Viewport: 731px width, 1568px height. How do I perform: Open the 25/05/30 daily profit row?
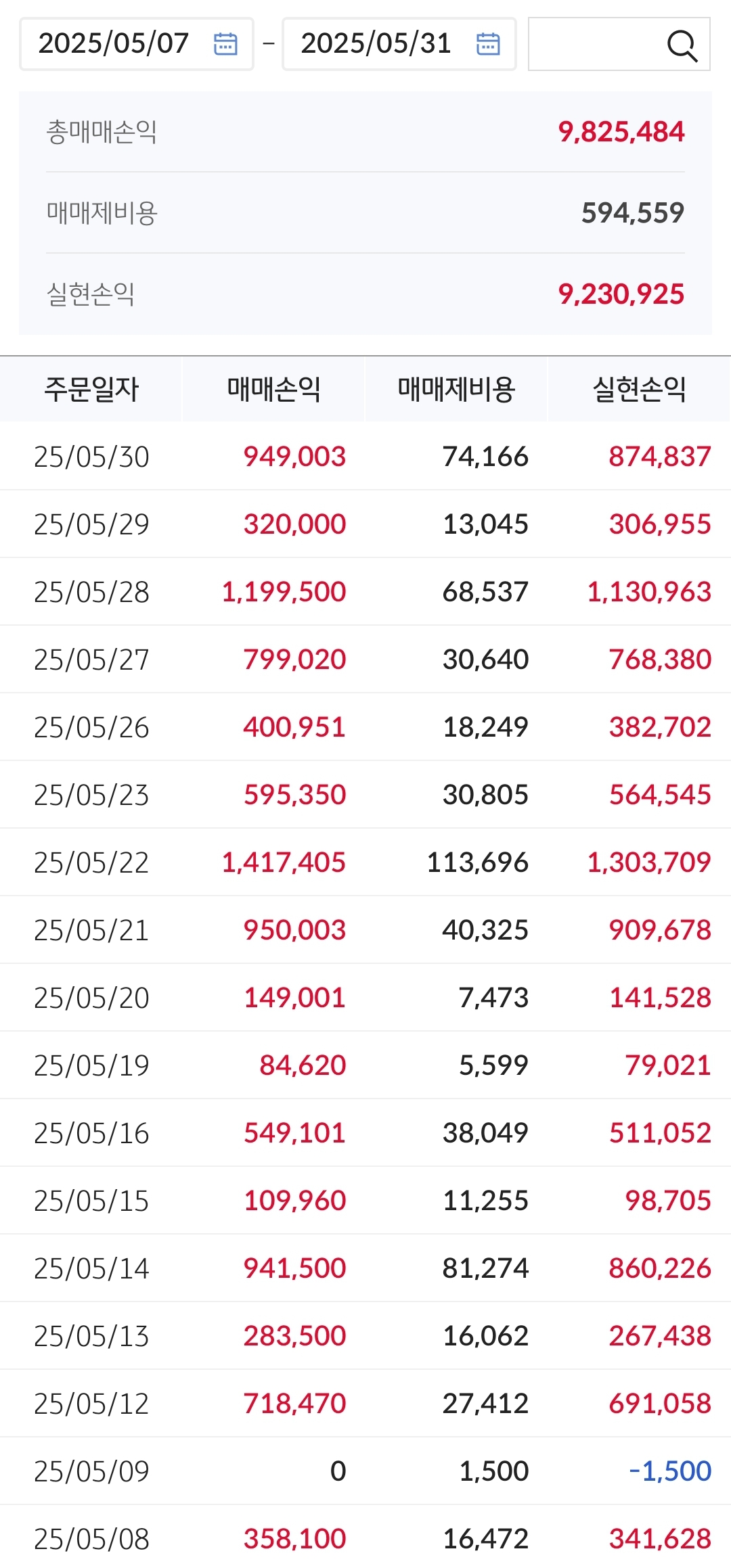(x=365, y=457)
